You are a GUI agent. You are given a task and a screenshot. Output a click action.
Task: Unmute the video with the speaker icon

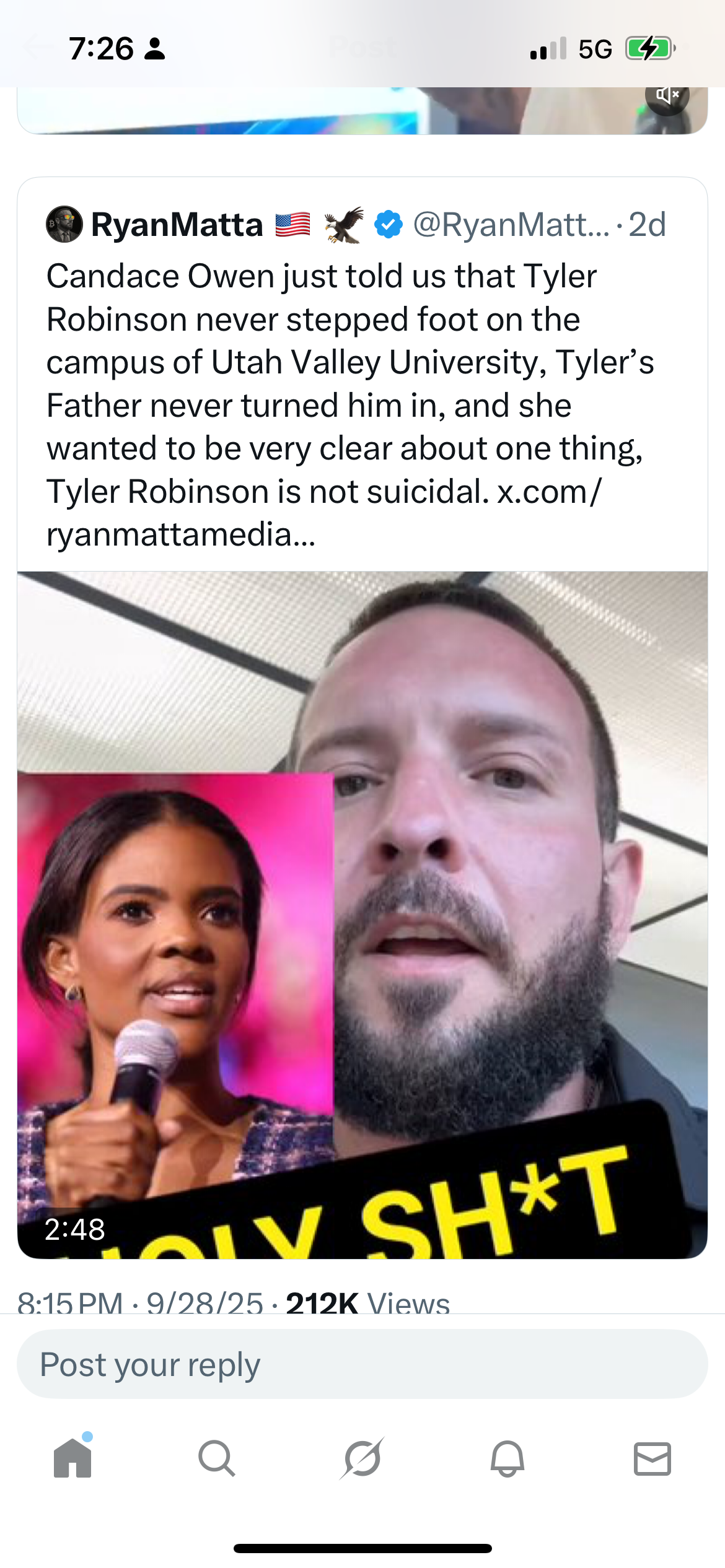pos(667,96)
